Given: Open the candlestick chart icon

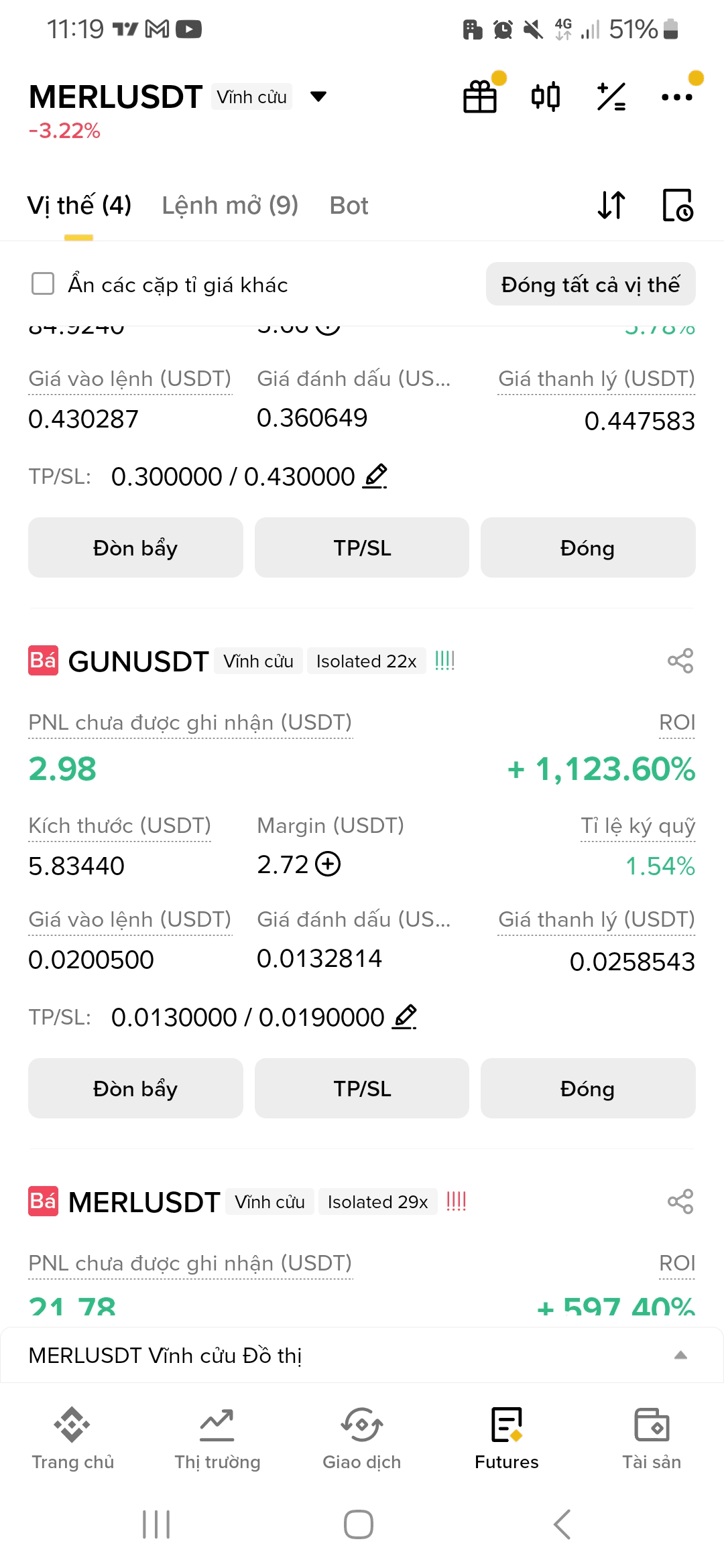Looking at the screenshot, I should point(545,97).
